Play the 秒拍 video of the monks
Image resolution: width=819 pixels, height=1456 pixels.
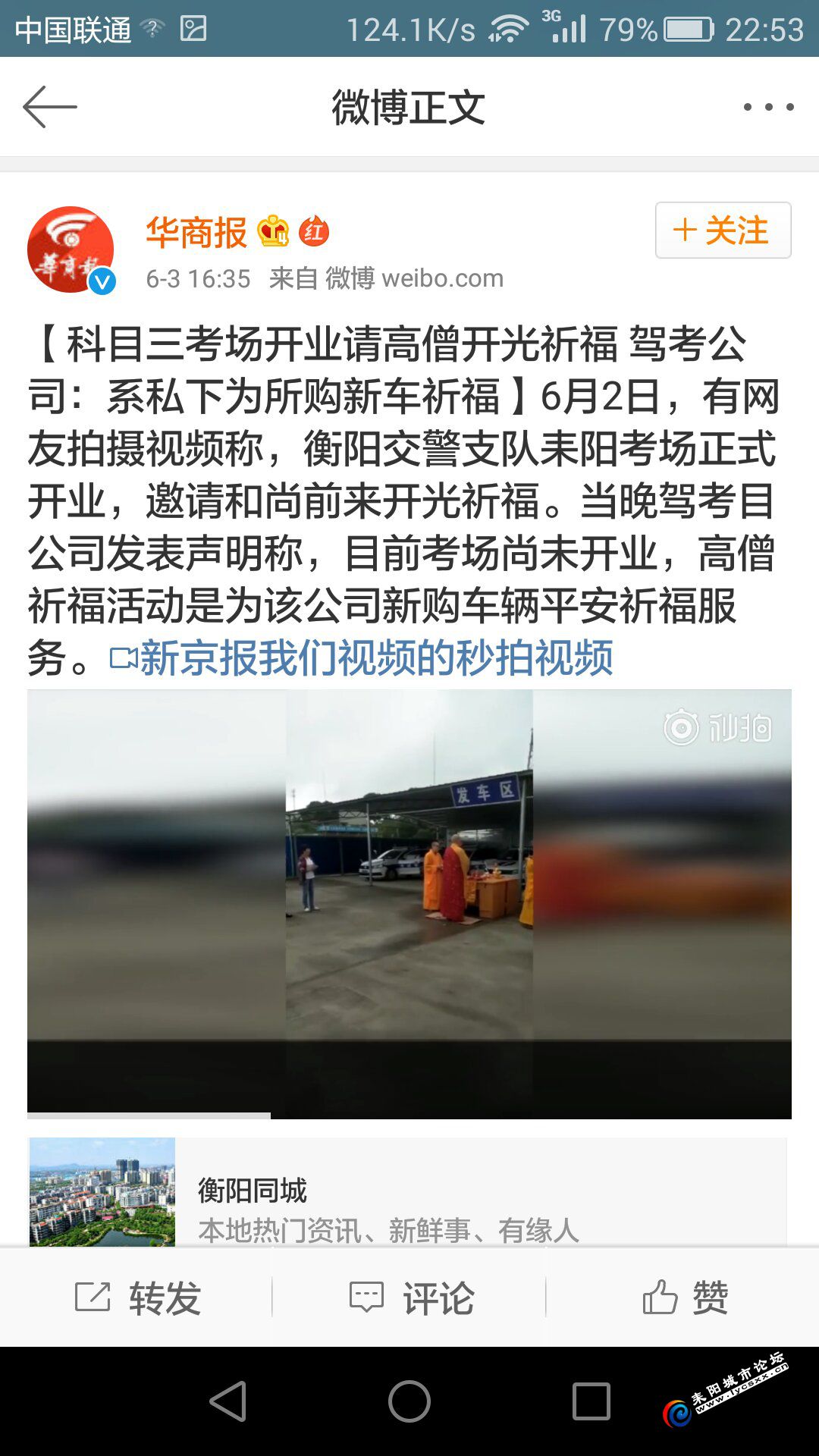(x=409, y=903)
